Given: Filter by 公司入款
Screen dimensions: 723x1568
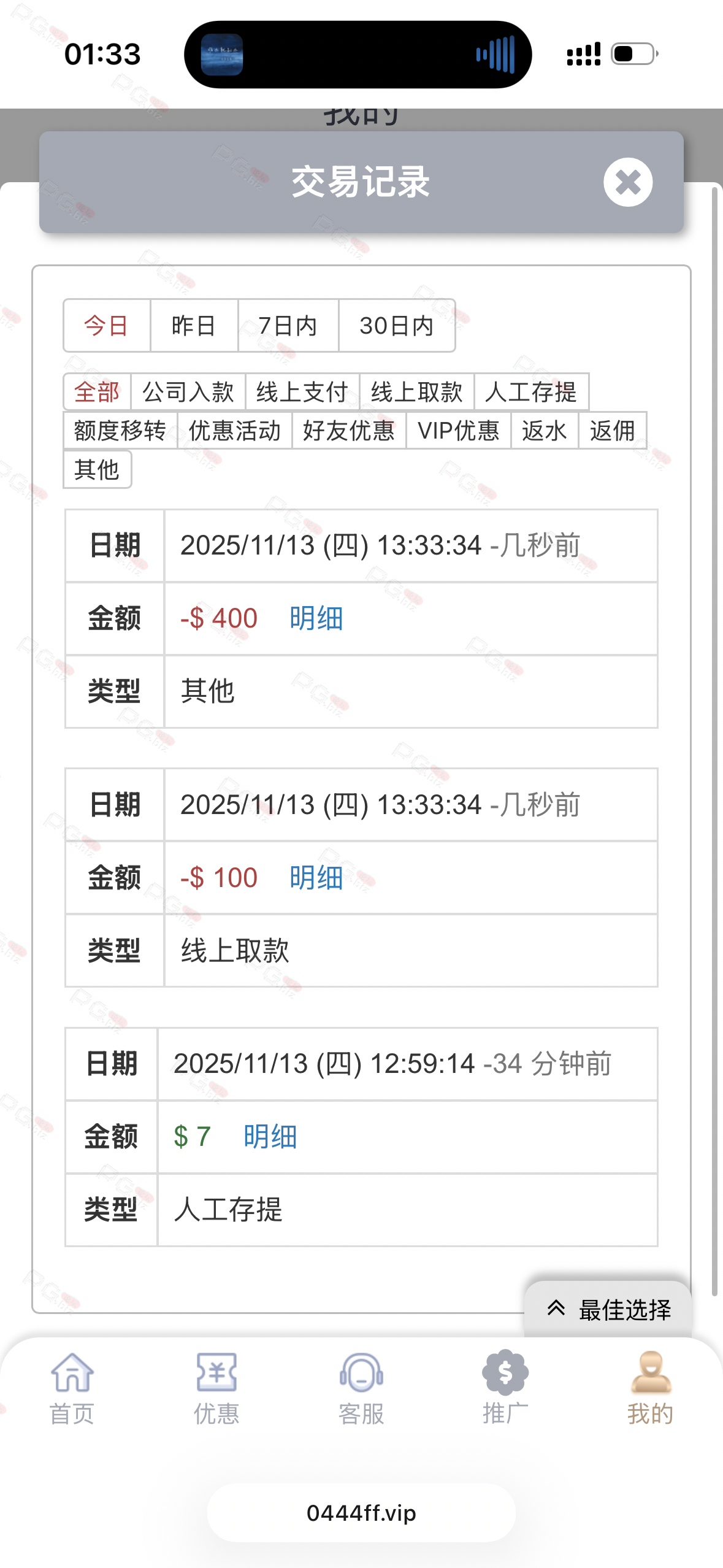Looking at the screenshot, I should [x=188, y=392].
